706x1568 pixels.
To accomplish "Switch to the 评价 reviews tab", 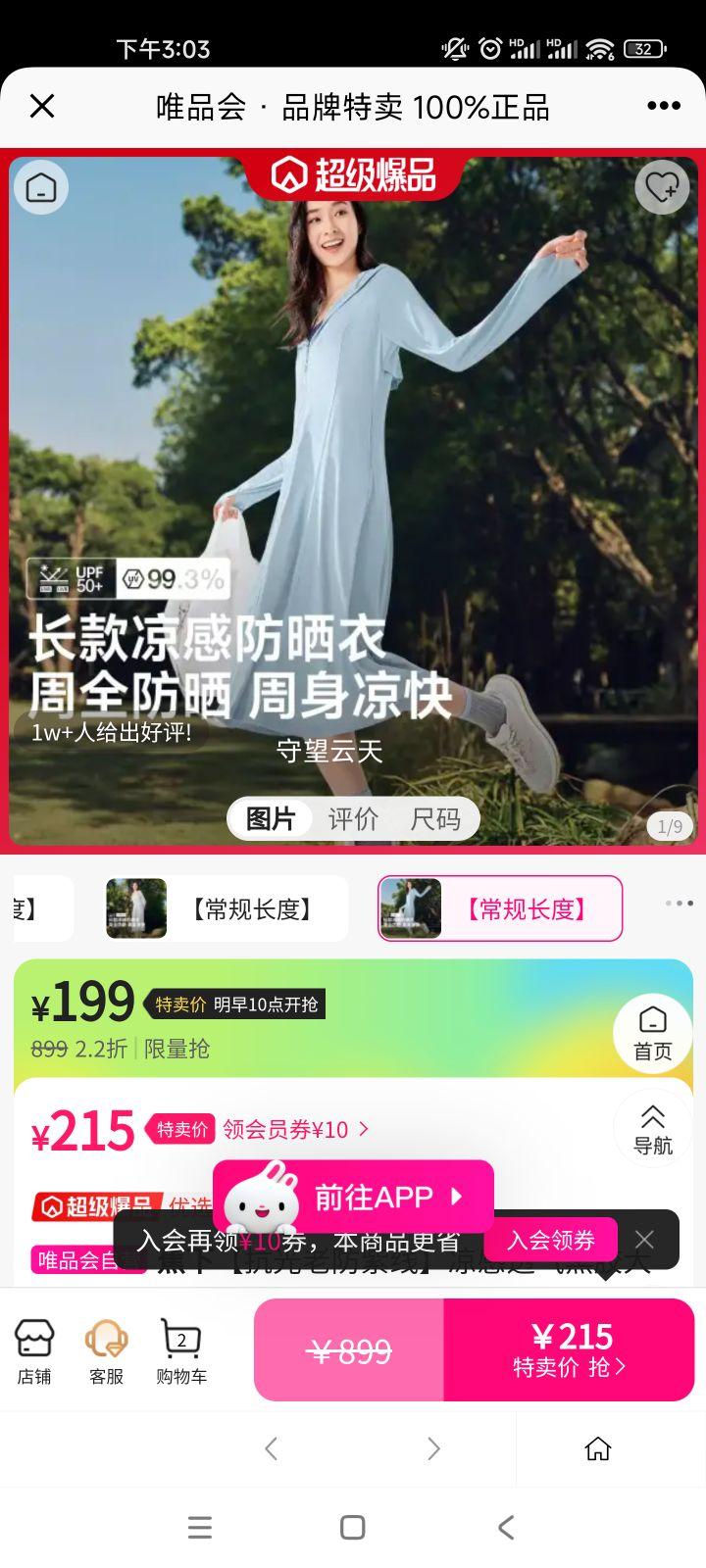I will tap(353, 818).
